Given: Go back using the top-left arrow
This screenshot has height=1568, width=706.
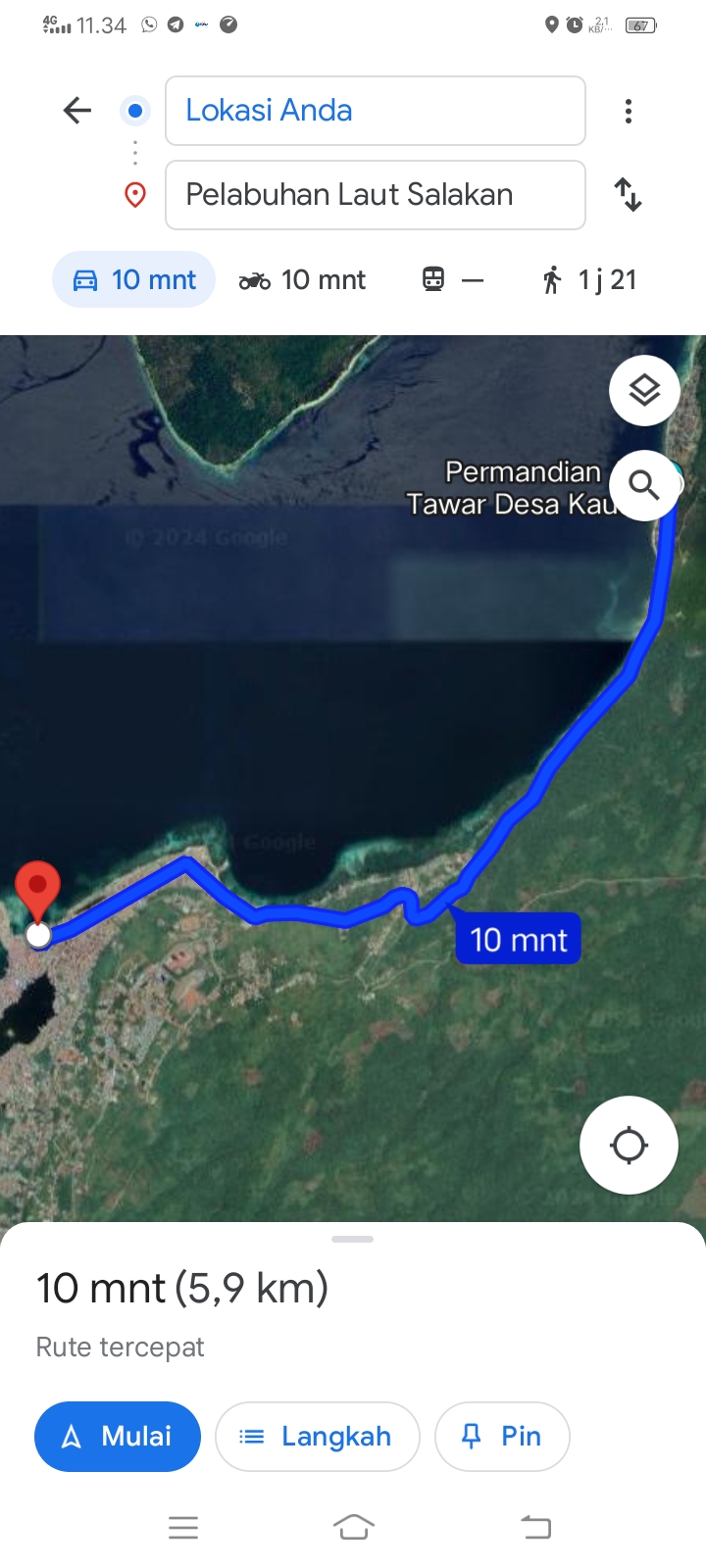Looking at the screenshot, I should pyautogui.click(x=77, y=111).
